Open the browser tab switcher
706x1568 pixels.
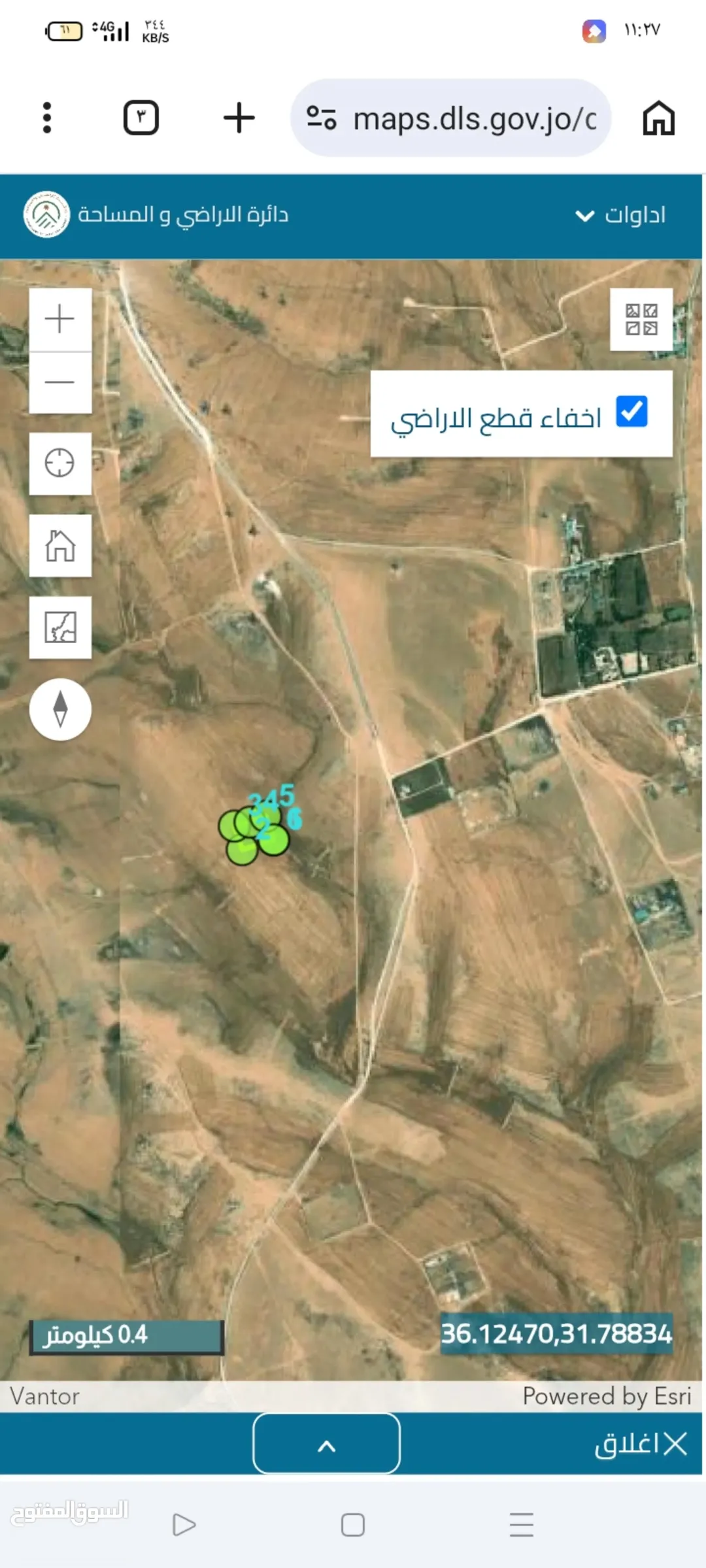tap(141, 118)
